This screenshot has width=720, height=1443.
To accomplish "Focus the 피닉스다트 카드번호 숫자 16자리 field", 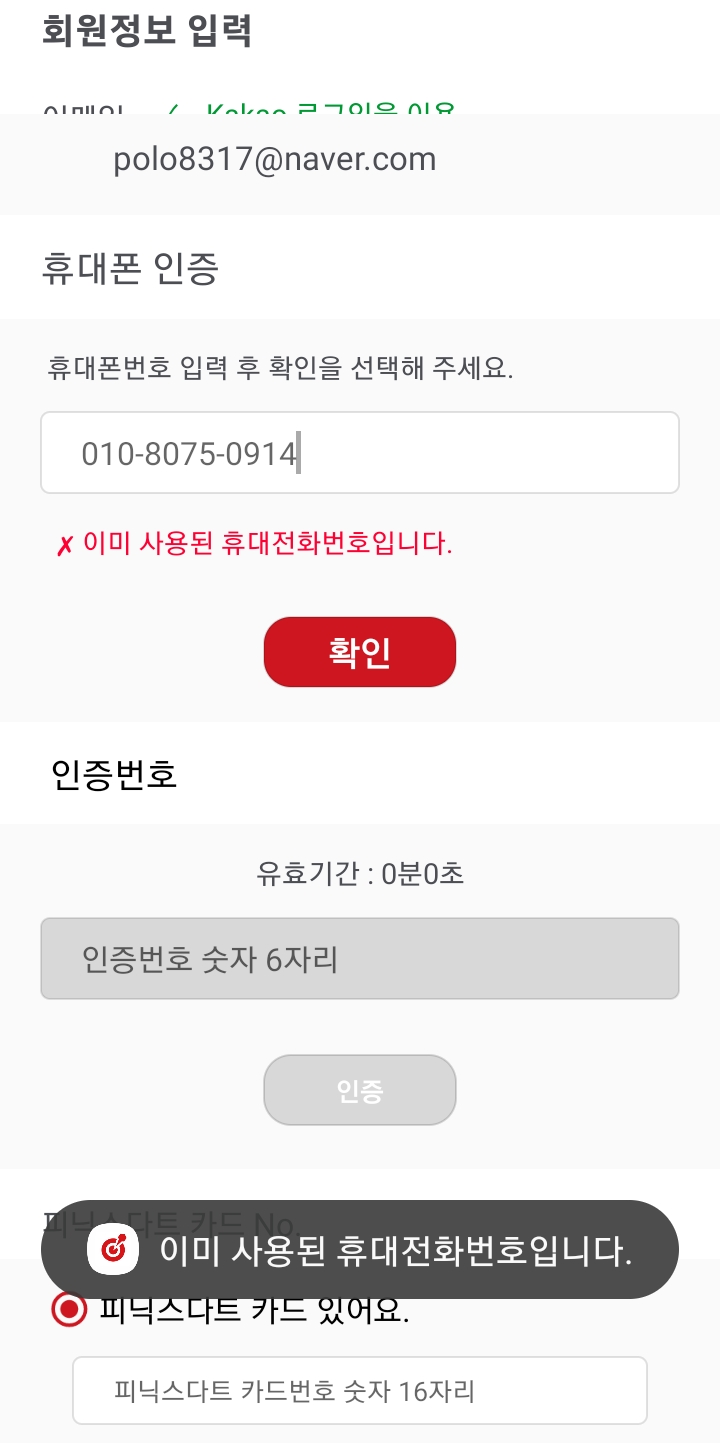I will pyautogui.click(x=360, y=1390).
